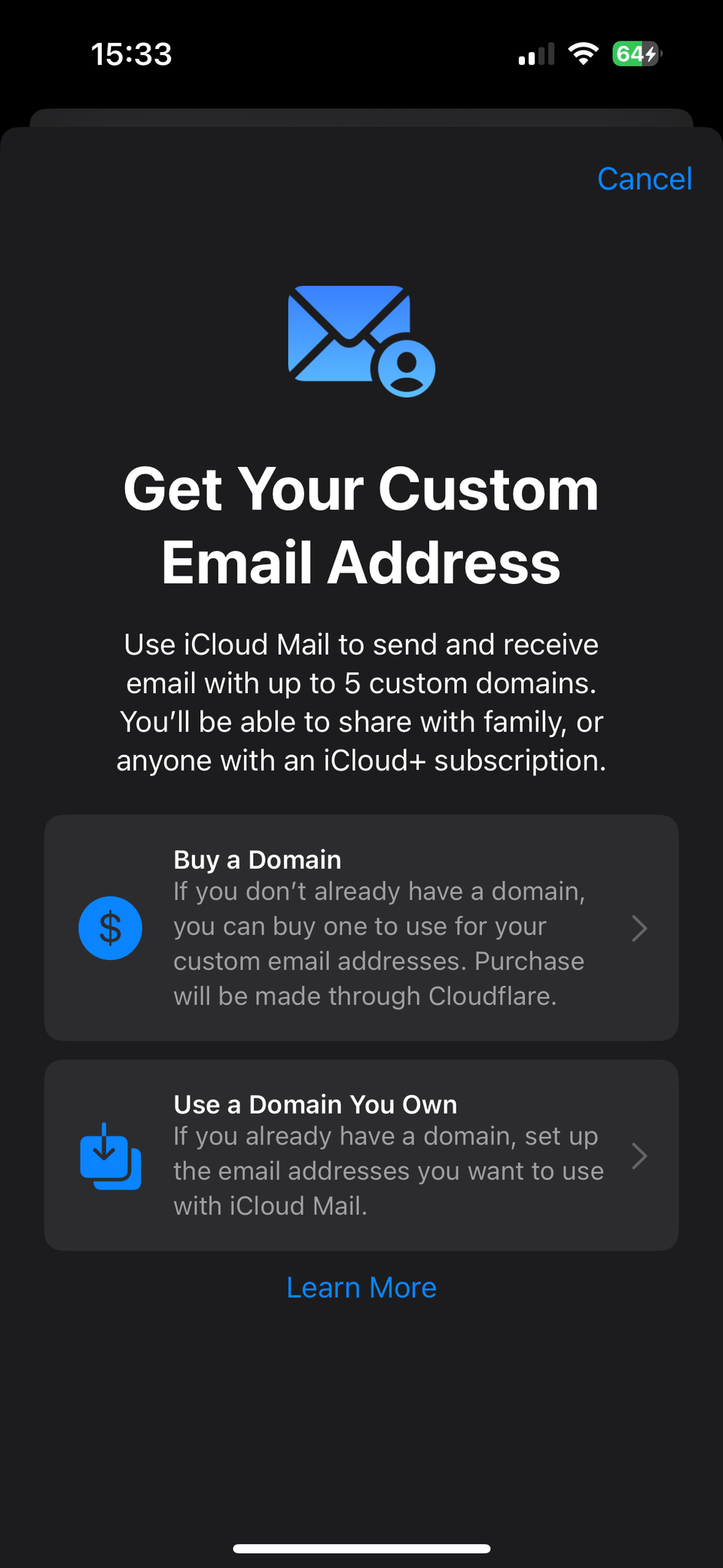Cancel the custom email setup

point(645,179)
